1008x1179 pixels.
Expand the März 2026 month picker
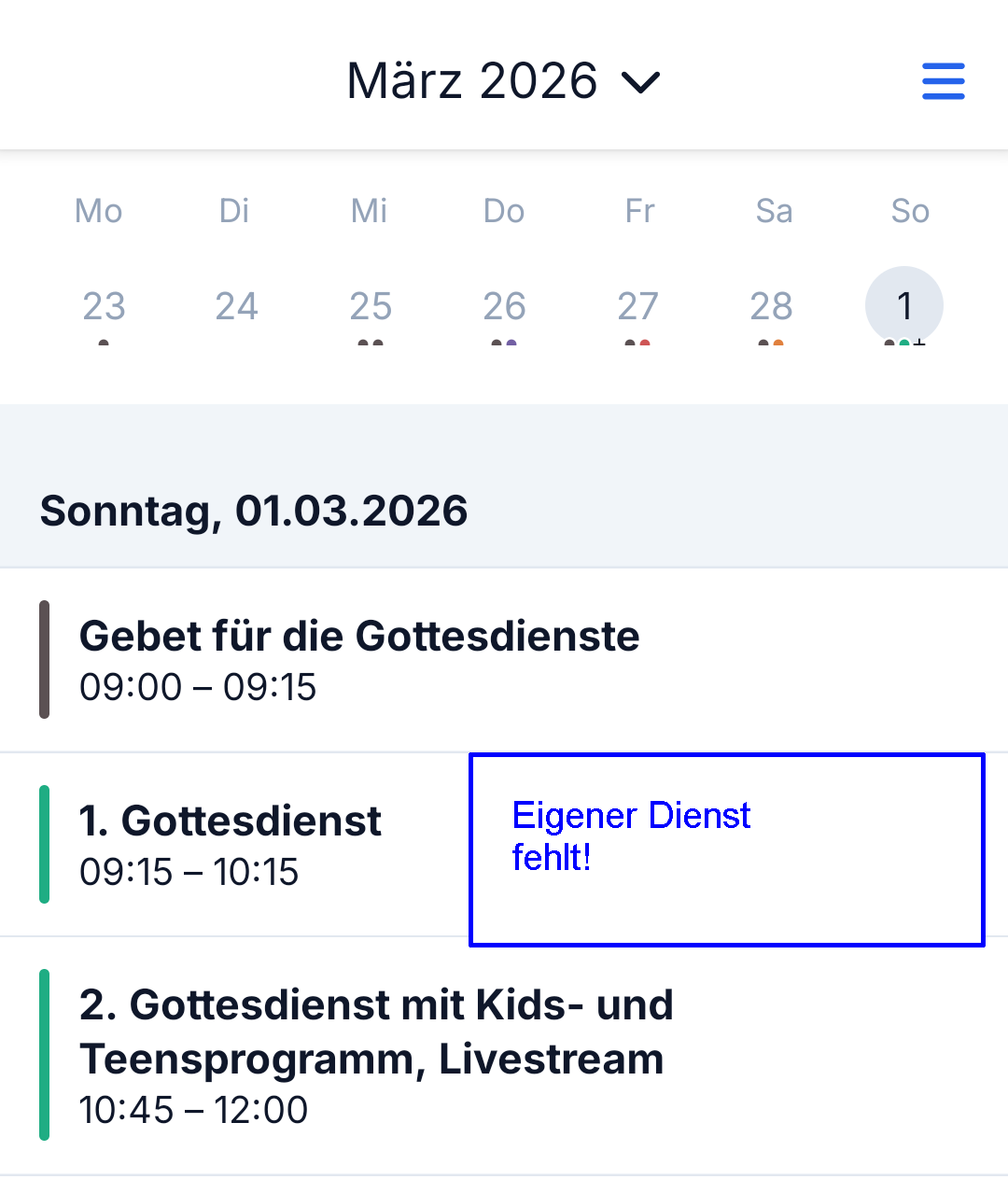tap(503, 81)
